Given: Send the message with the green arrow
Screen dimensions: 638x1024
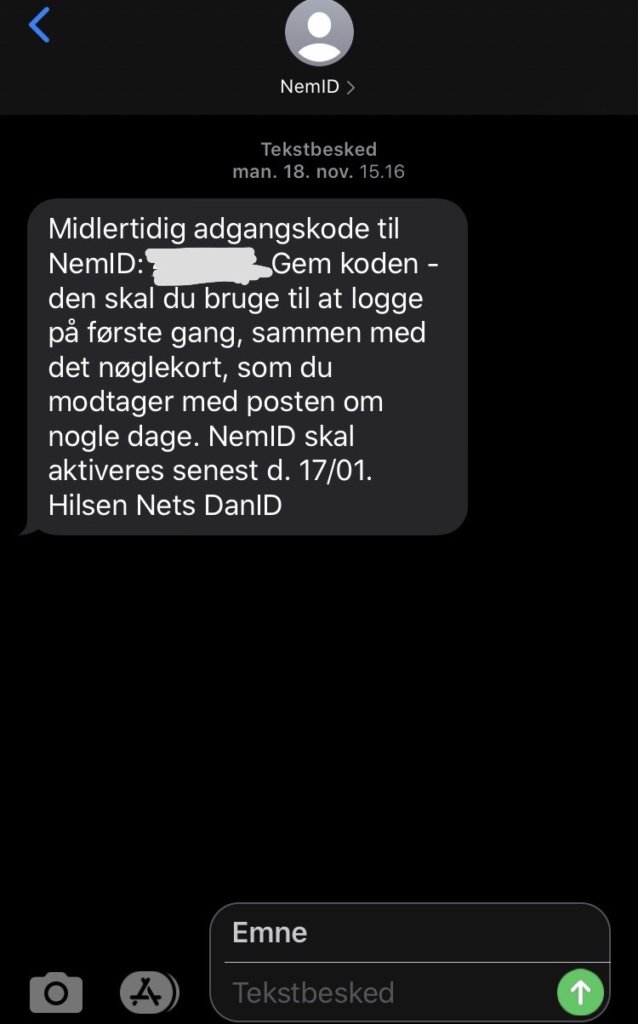Looking at the screenshot, I should [580, 992].
